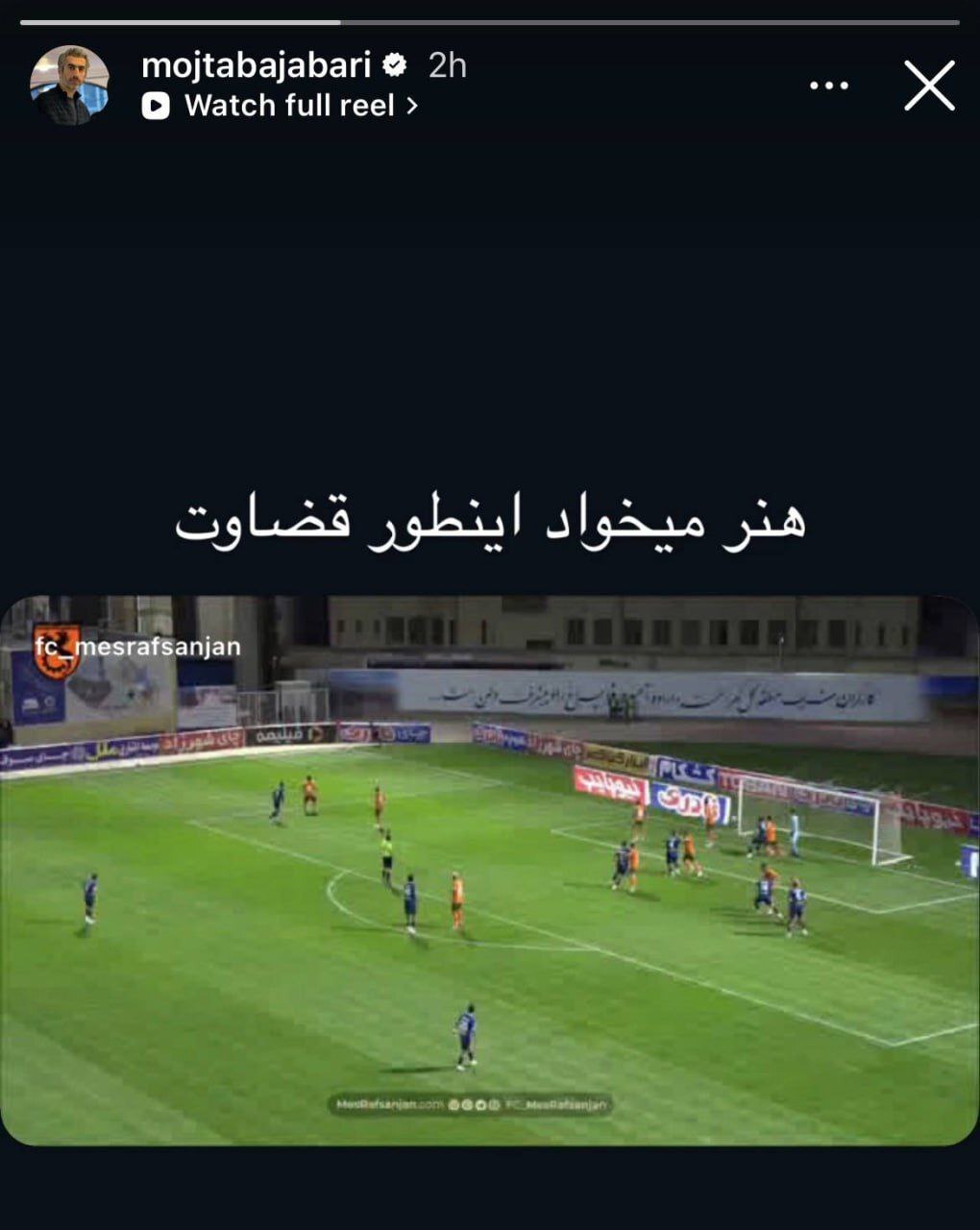Open the three-dot story options menu

tap(828, 86)
